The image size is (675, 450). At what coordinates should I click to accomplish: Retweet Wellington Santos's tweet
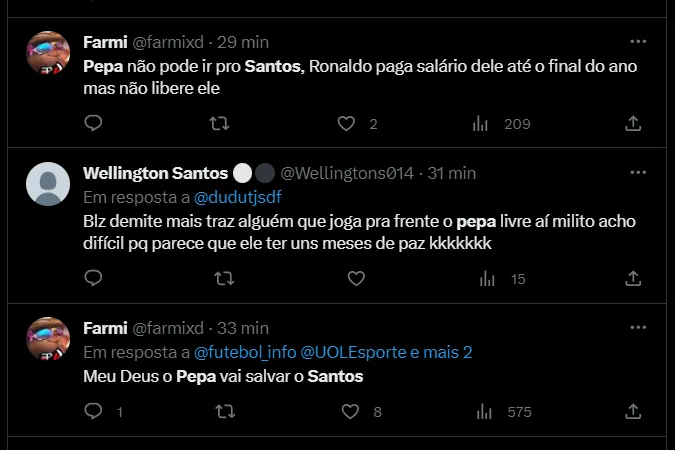pyautogui.click(x=220, y=278)
